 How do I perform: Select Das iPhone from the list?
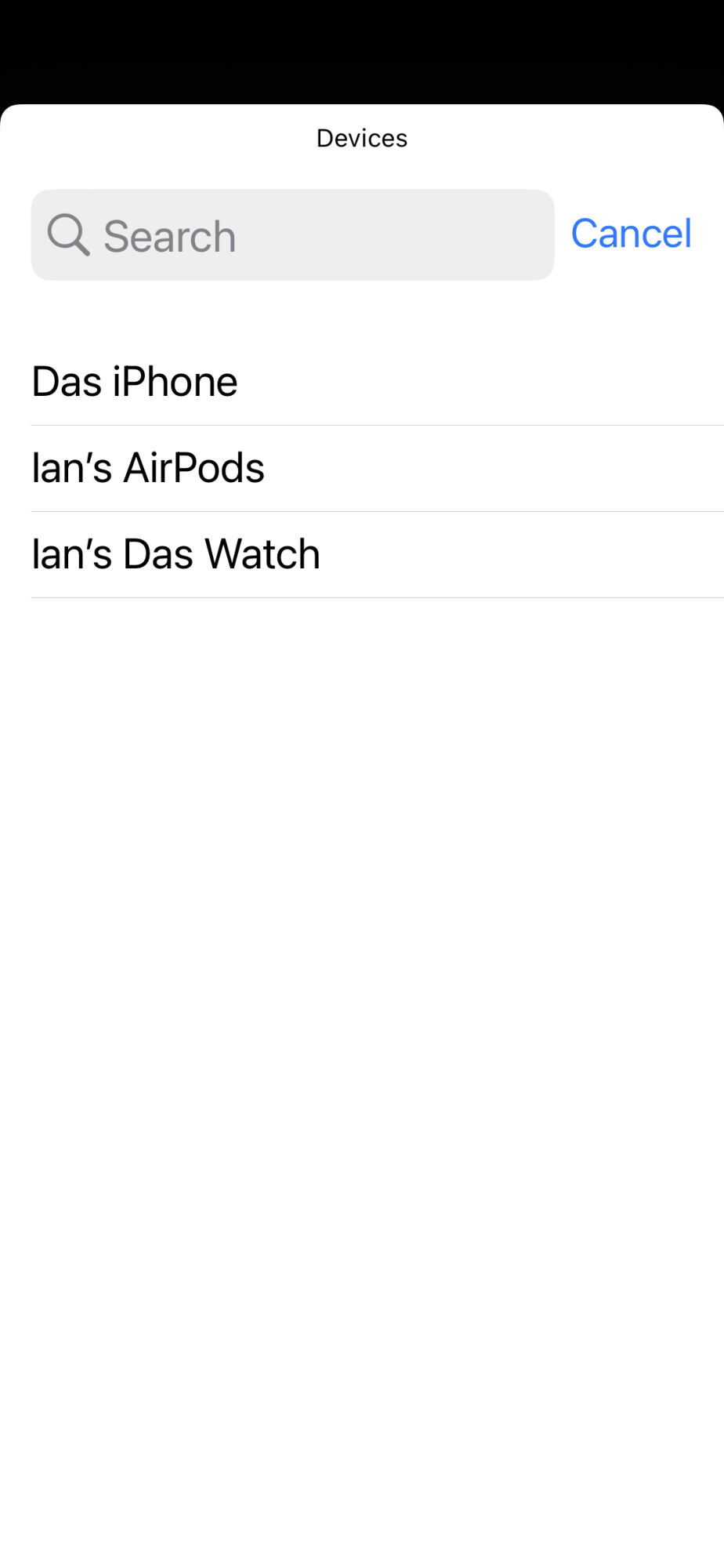click(x=135, y=383)
